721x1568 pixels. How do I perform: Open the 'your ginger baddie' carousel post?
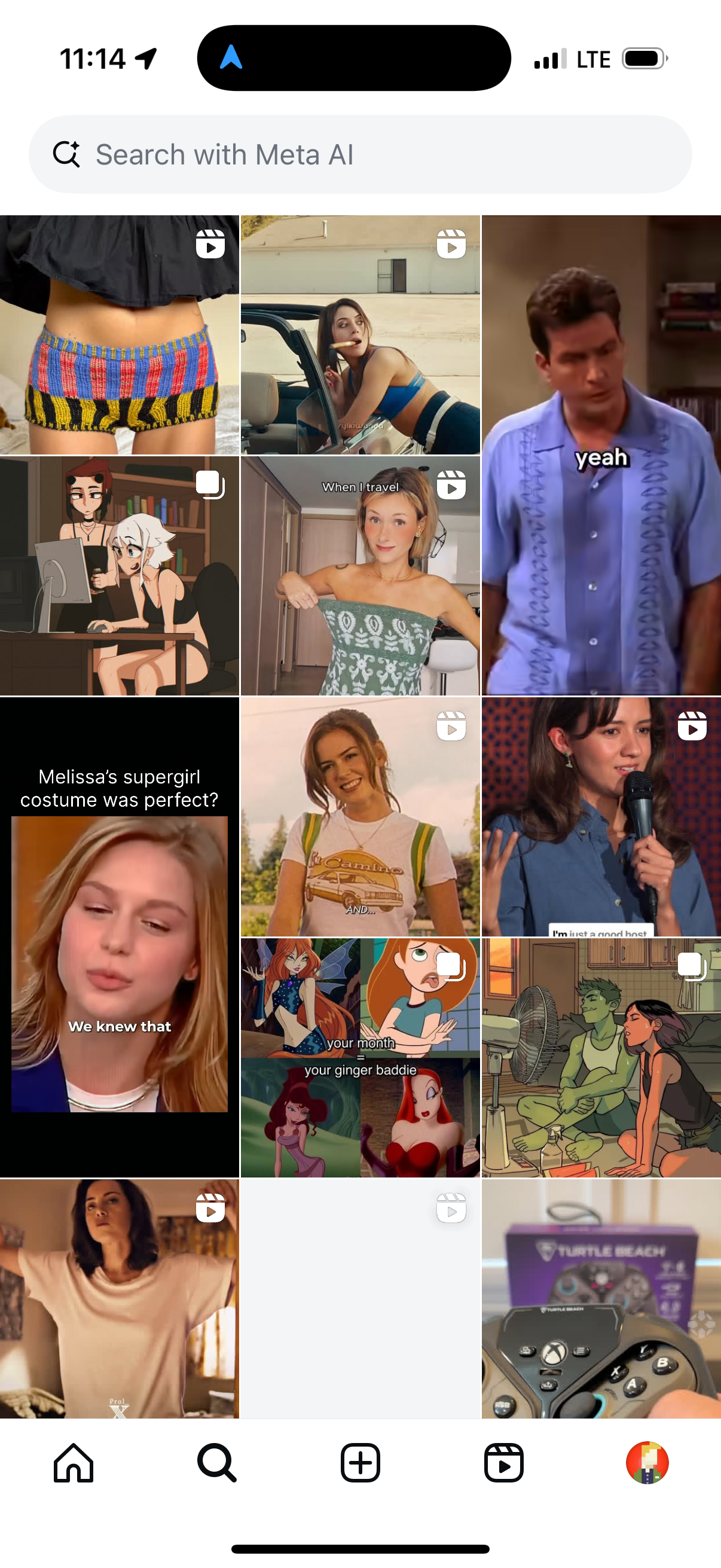(360, 1058)
